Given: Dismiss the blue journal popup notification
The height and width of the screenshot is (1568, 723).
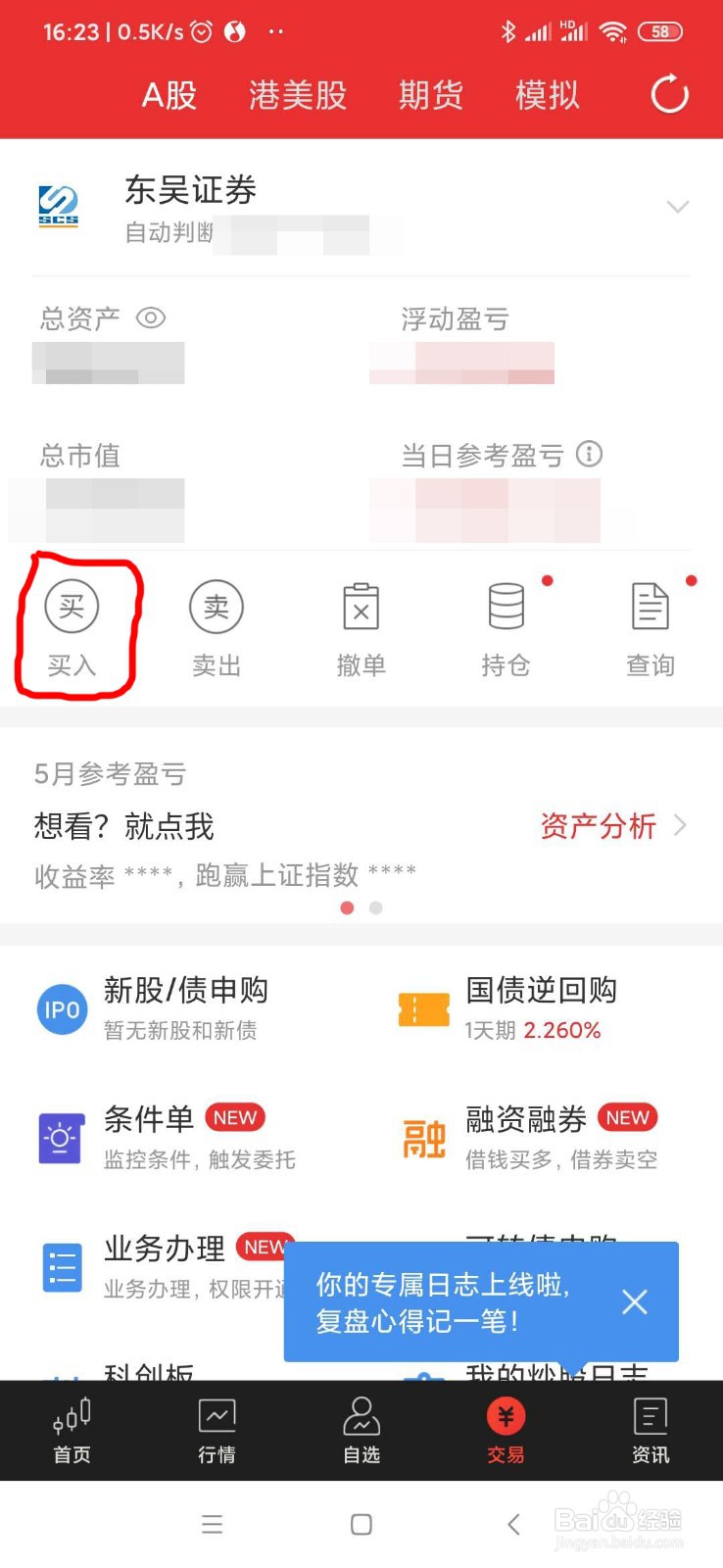Looking at the screenshot, I should click(634, 1301).
